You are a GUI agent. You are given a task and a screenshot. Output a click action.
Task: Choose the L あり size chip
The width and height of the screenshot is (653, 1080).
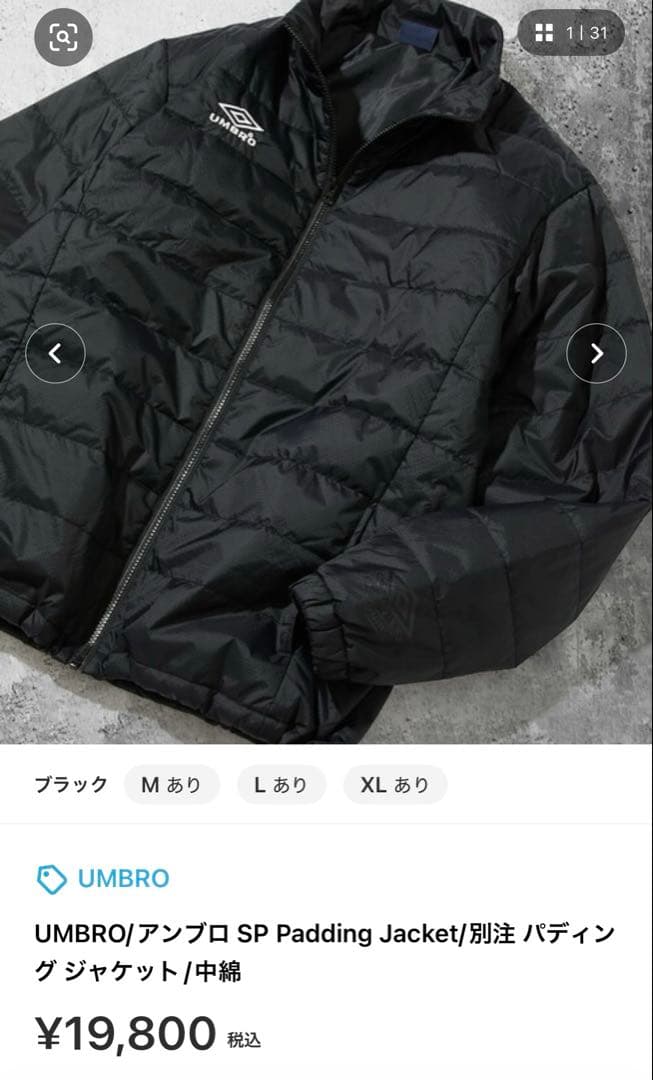click(x=281, y=785)
